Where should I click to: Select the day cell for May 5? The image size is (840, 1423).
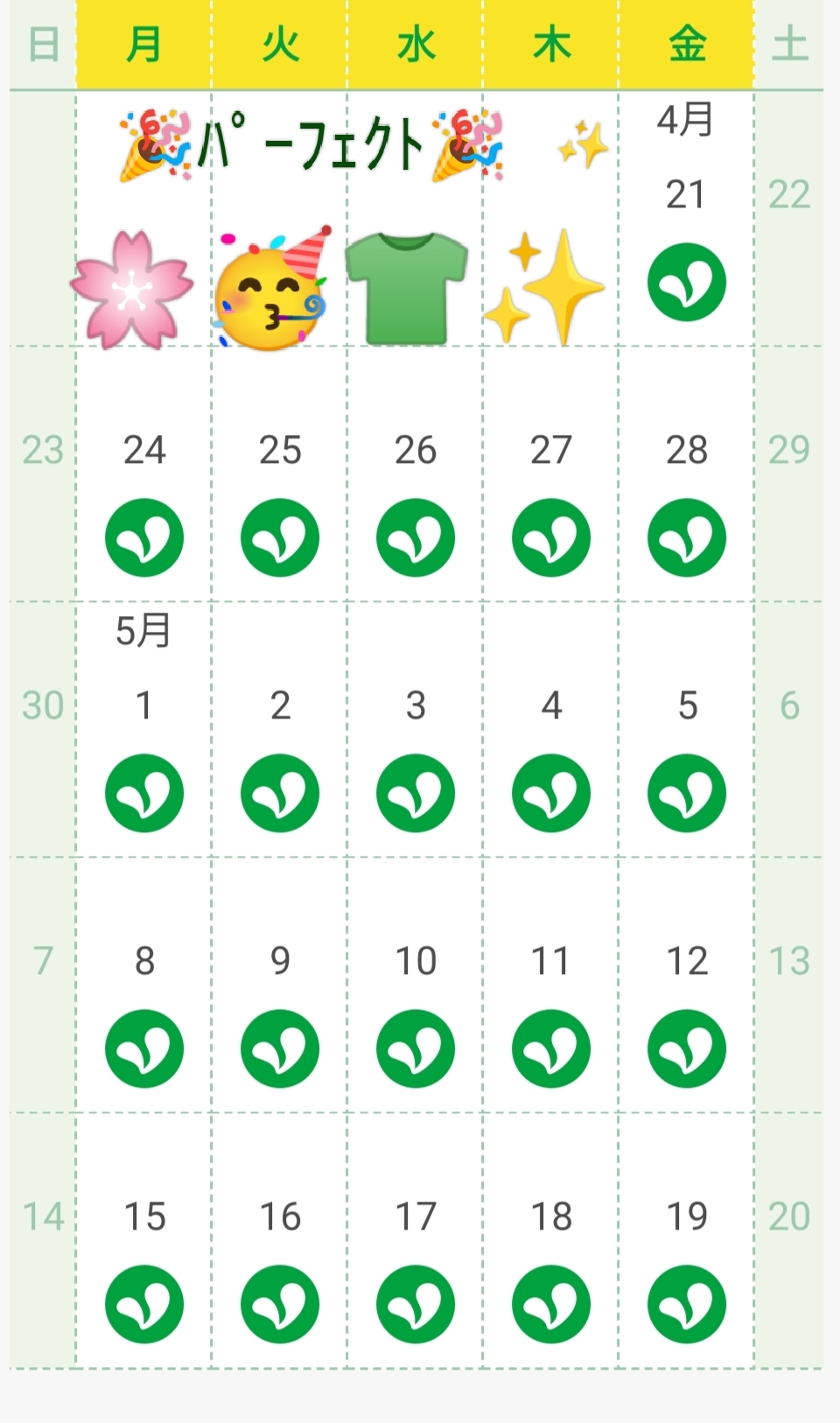tap(686, 730)
